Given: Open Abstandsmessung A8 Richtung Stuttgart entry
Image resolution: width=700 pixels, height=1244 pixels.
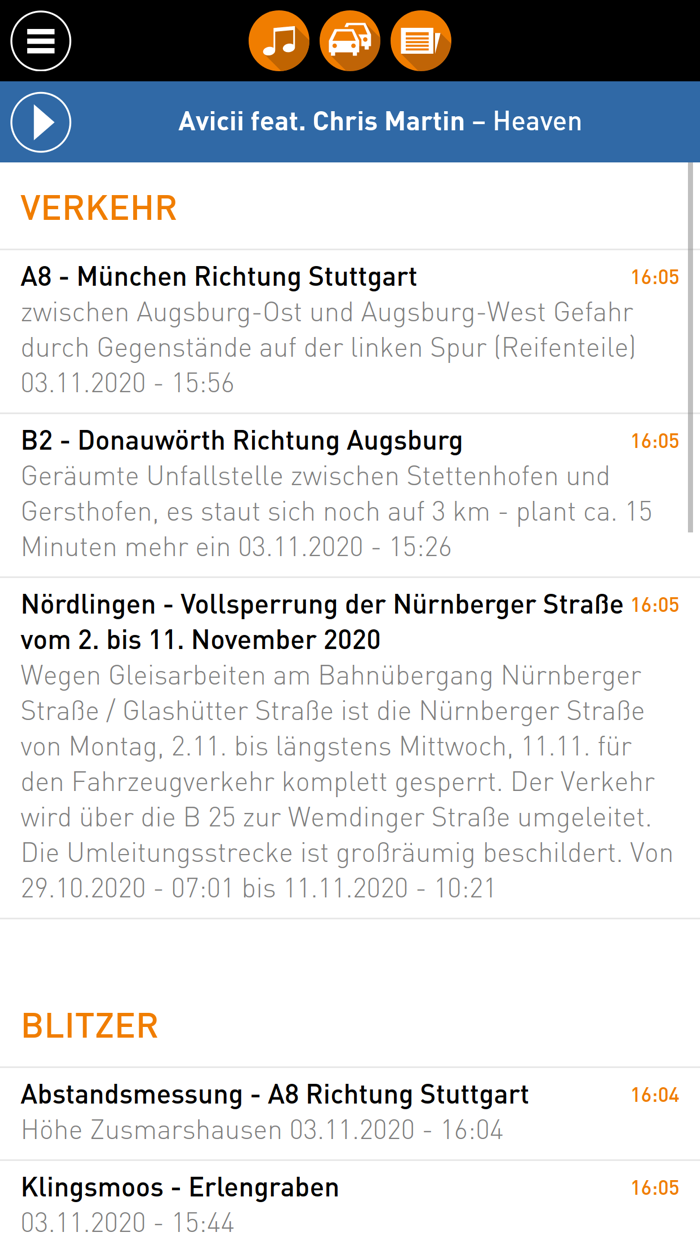Looking at the screenshot, I should click(x=340, y=1112).
